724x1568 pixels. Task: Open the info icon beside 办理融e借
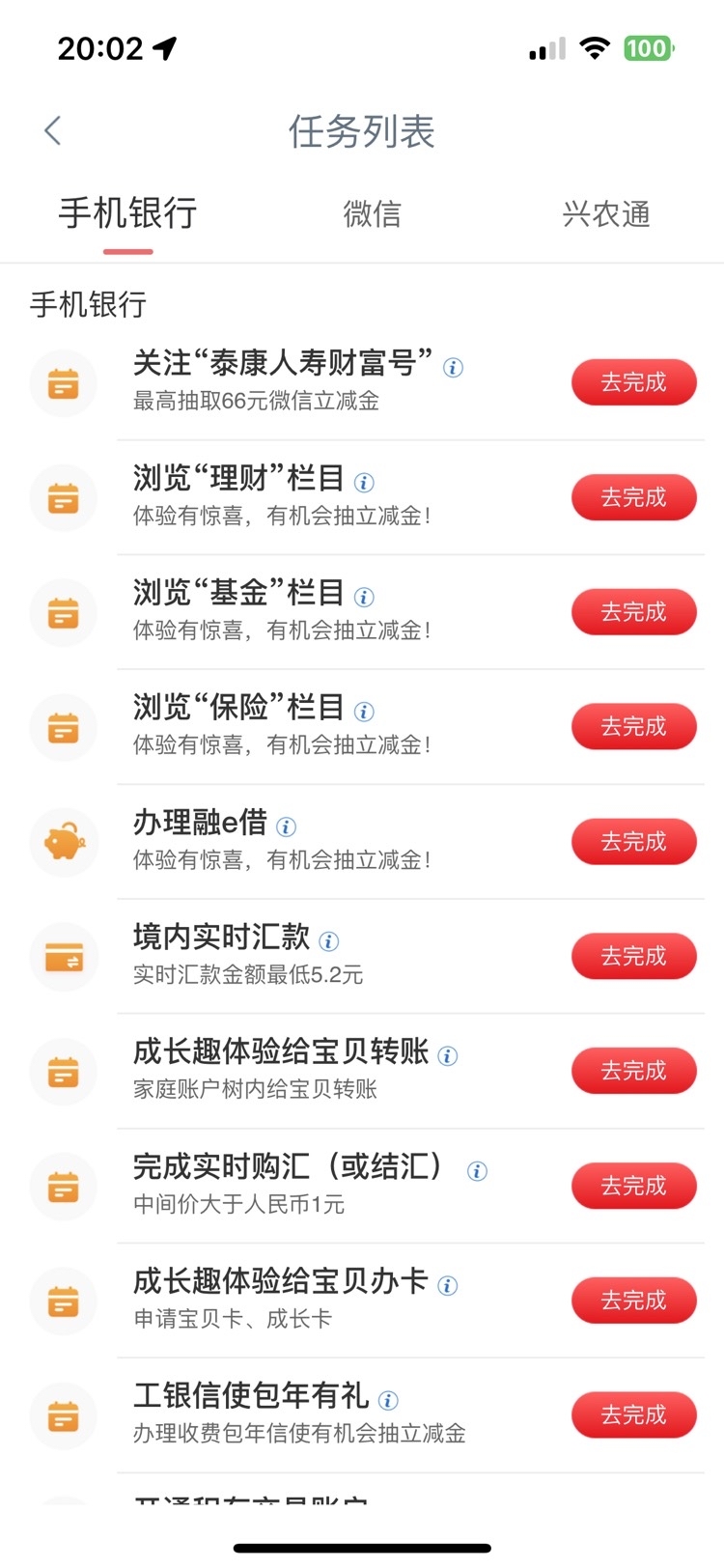(286, 826)
